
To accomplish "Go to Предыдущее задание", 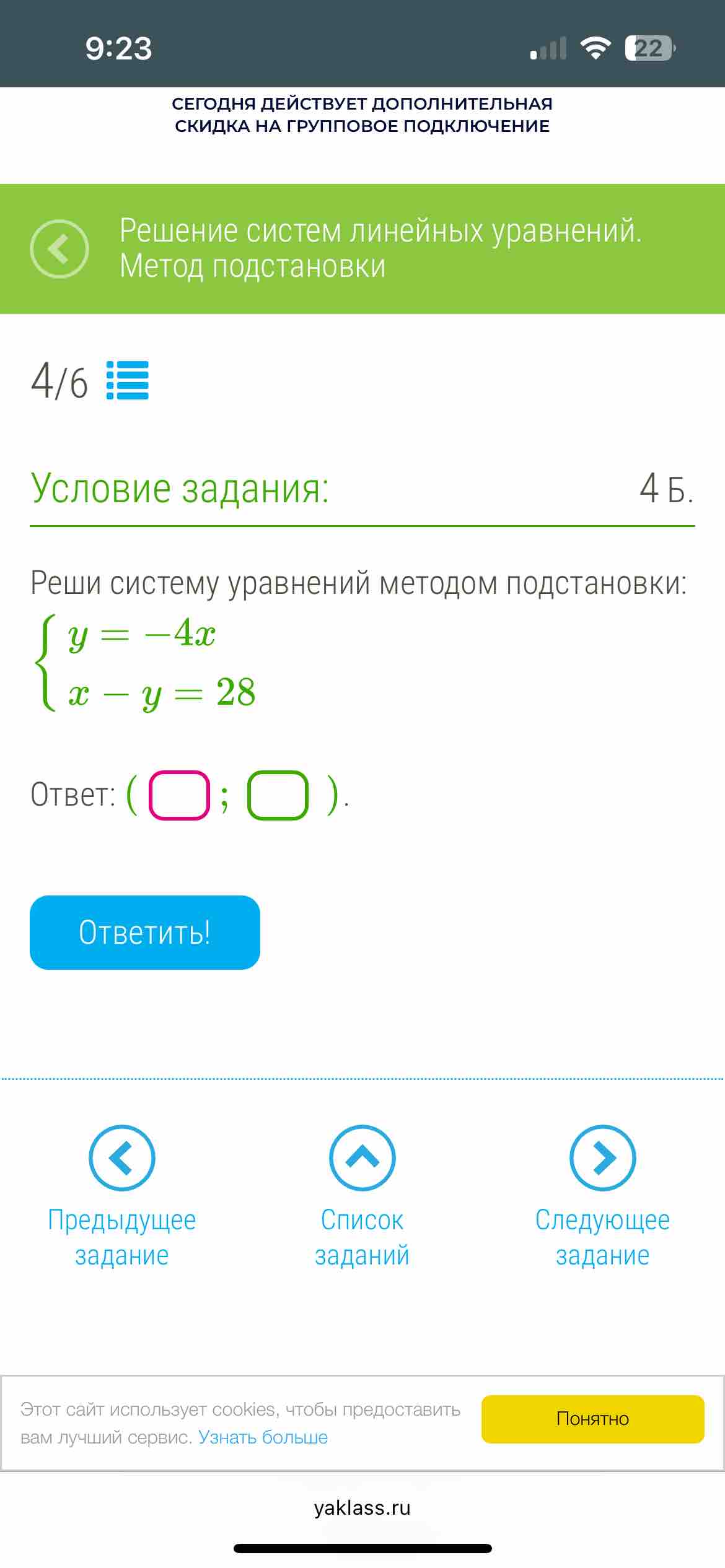I will coord(122,1198).
